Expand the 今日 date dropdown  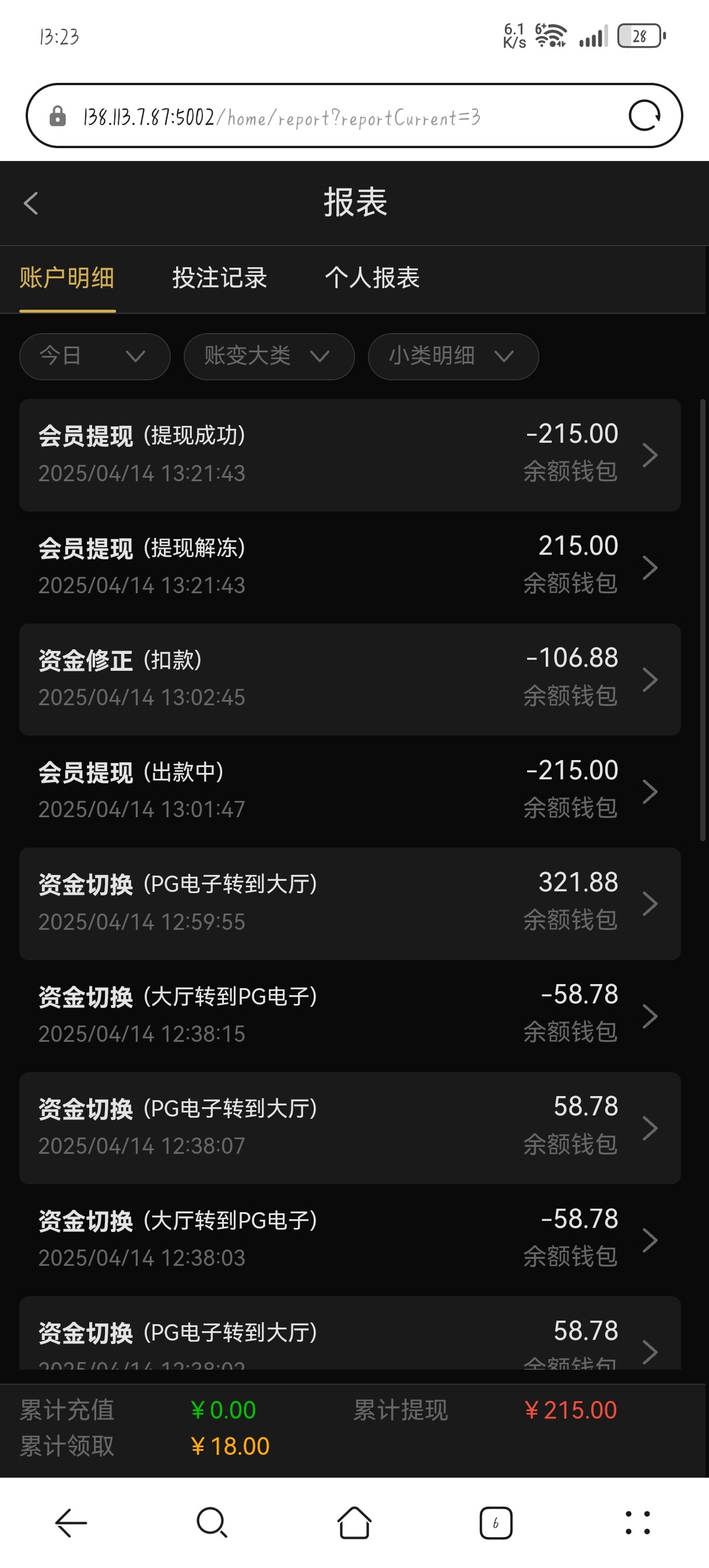pyautogui.click(x=94, y=356)
